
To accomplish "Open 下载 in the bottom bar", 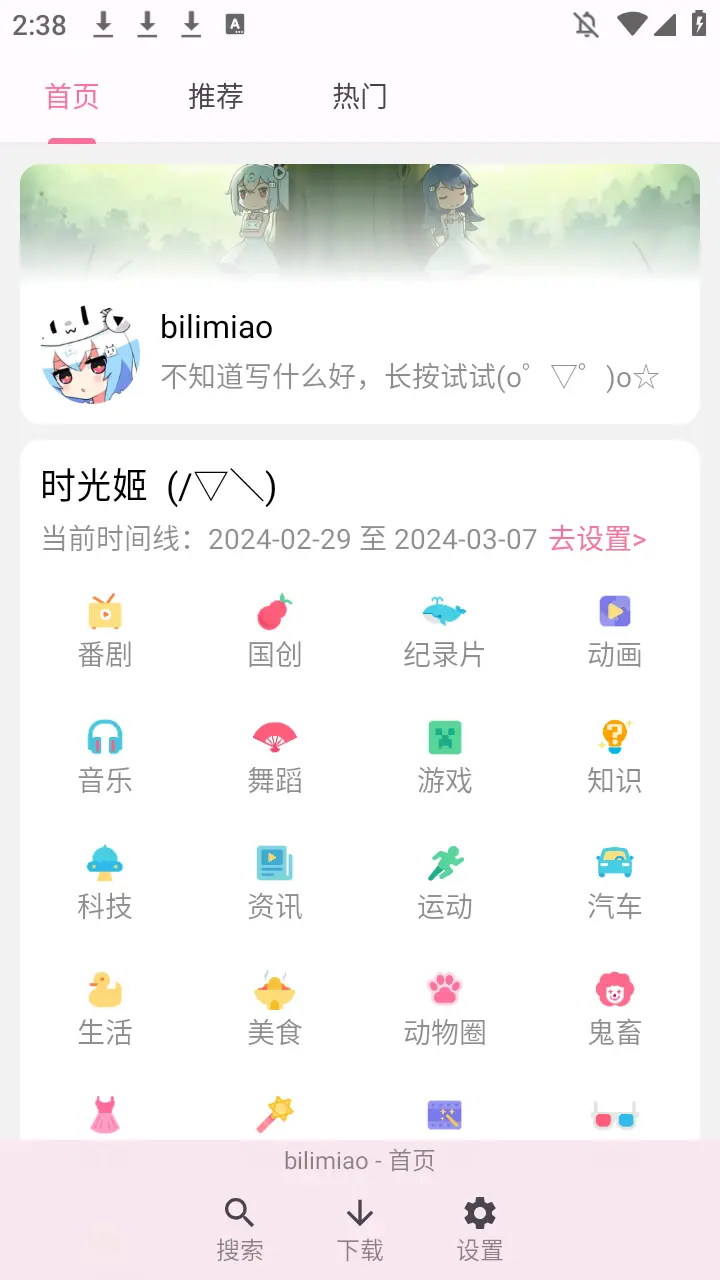I will [360, 1229].
